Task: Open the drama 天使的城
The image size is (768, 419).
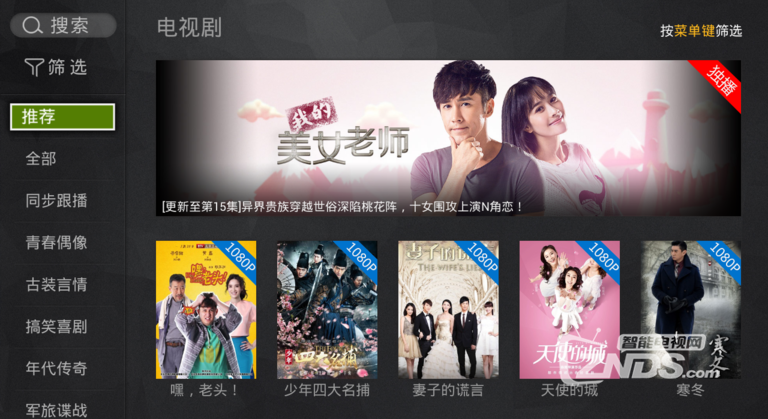Action: 569,310
